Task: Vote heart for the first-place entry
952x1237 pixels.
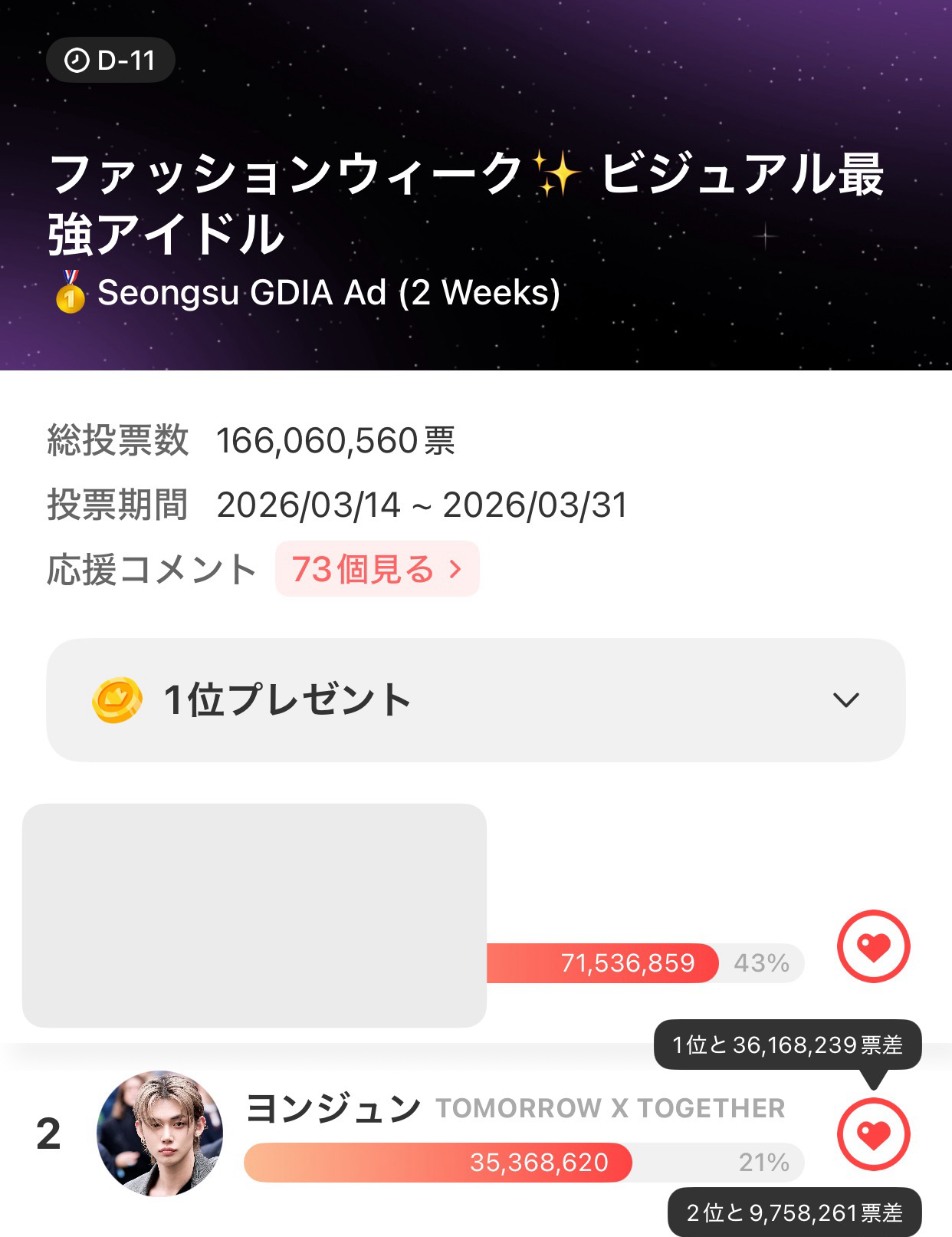Action: pyautogui.click(x=872, y=946)
